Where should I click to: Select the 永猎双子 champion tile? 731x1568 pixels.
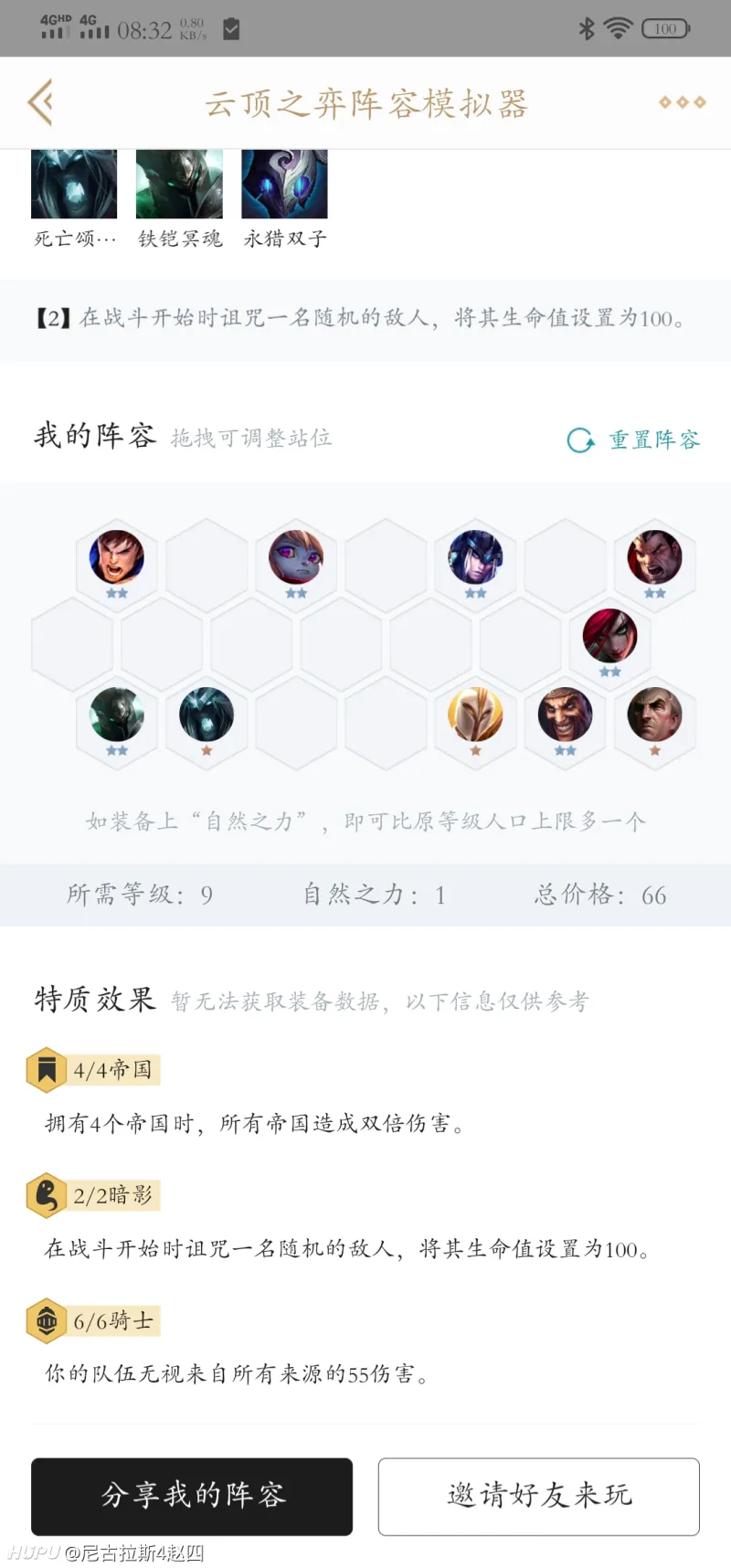pyautogui.click(x=284, y=185)
